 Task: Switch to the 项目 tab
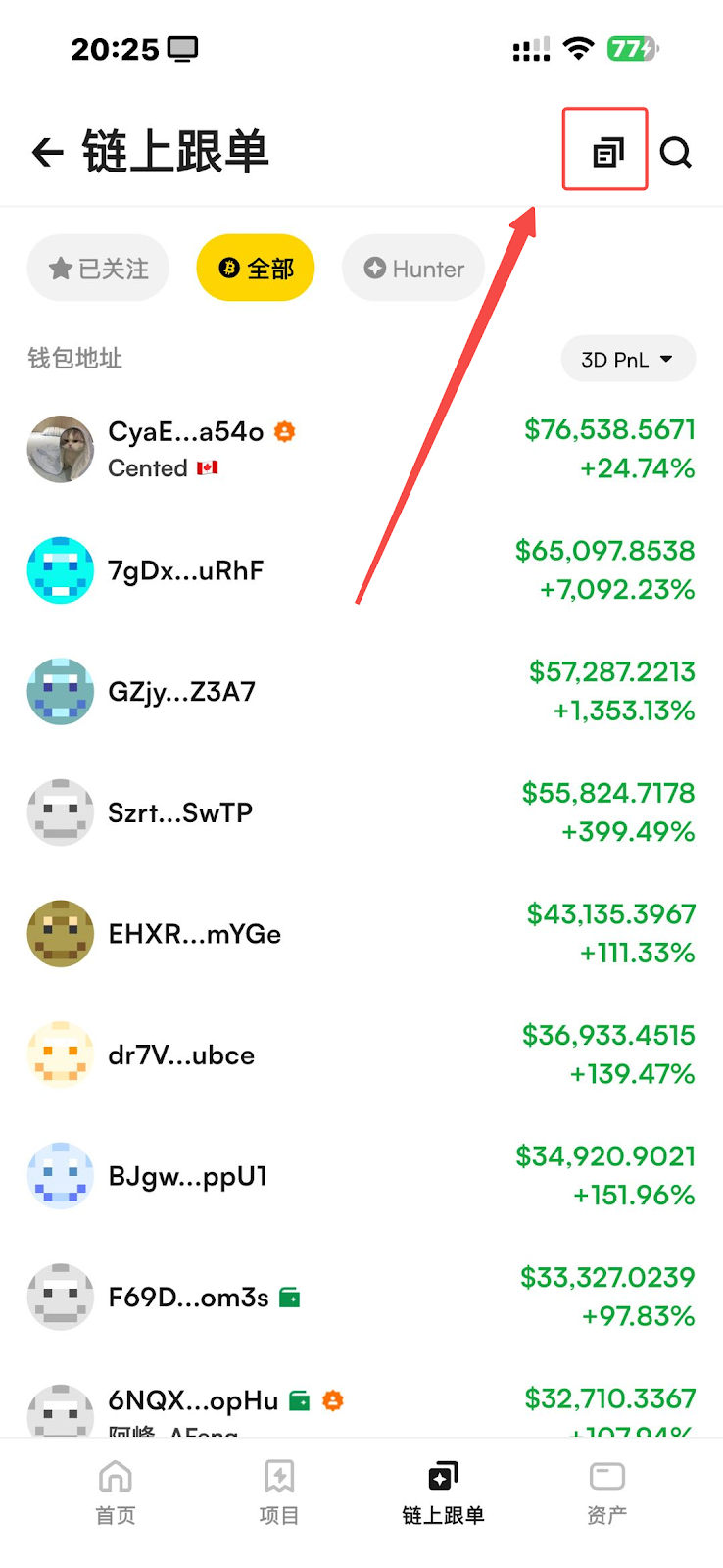click(279, 1492)
